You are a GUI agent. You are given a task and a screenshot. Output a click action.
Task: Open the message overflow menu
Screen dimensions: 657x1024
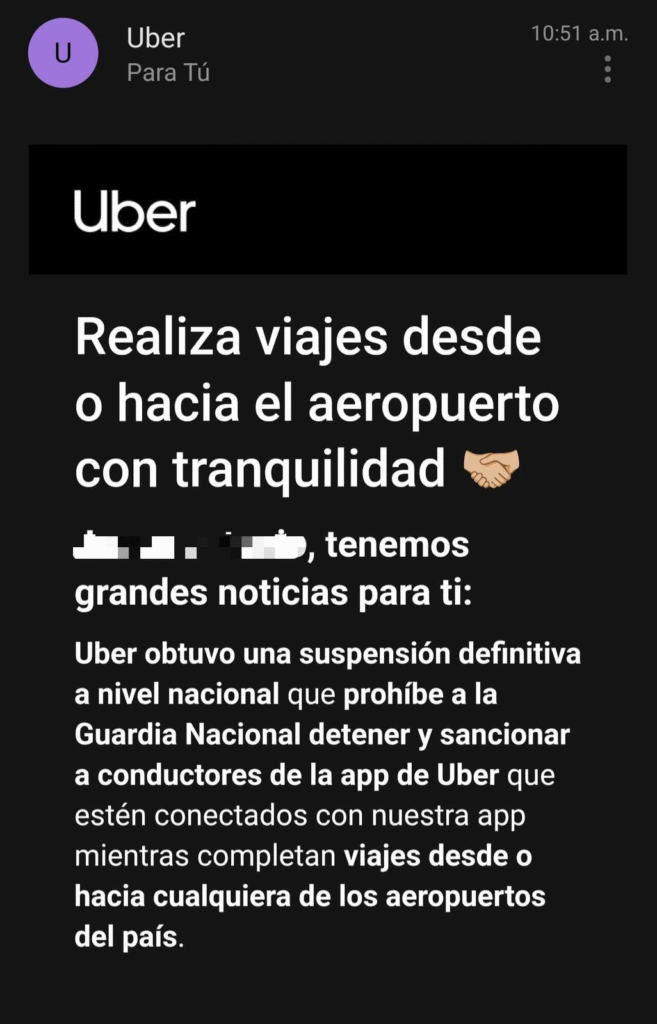[x=607, y=69]
